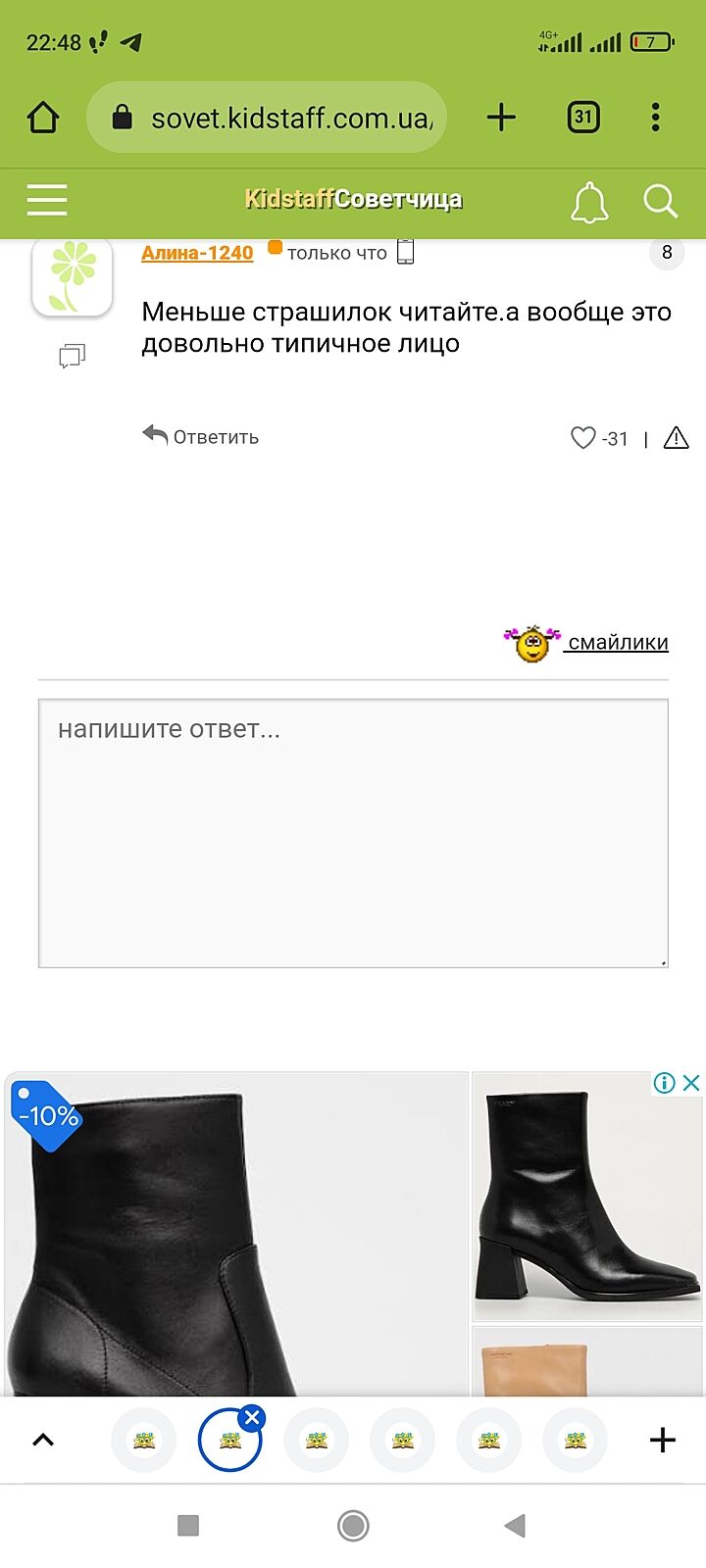The width and height of the screenshot is (706, 1568).
Task: Open site search magnifier
Action: click(x=660, y=202)
